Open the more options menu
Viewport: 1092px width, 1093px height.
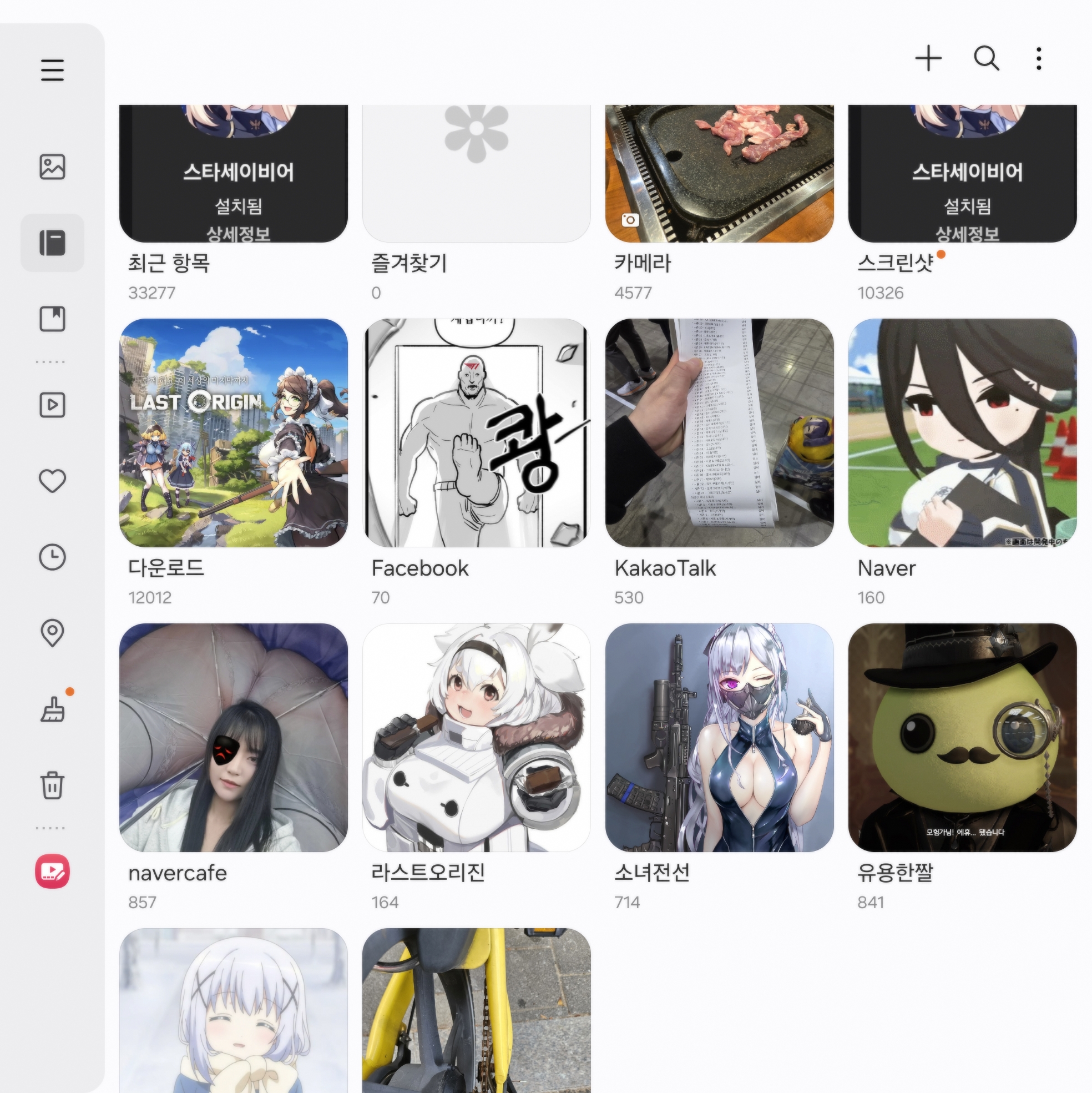coord(1039,58)
